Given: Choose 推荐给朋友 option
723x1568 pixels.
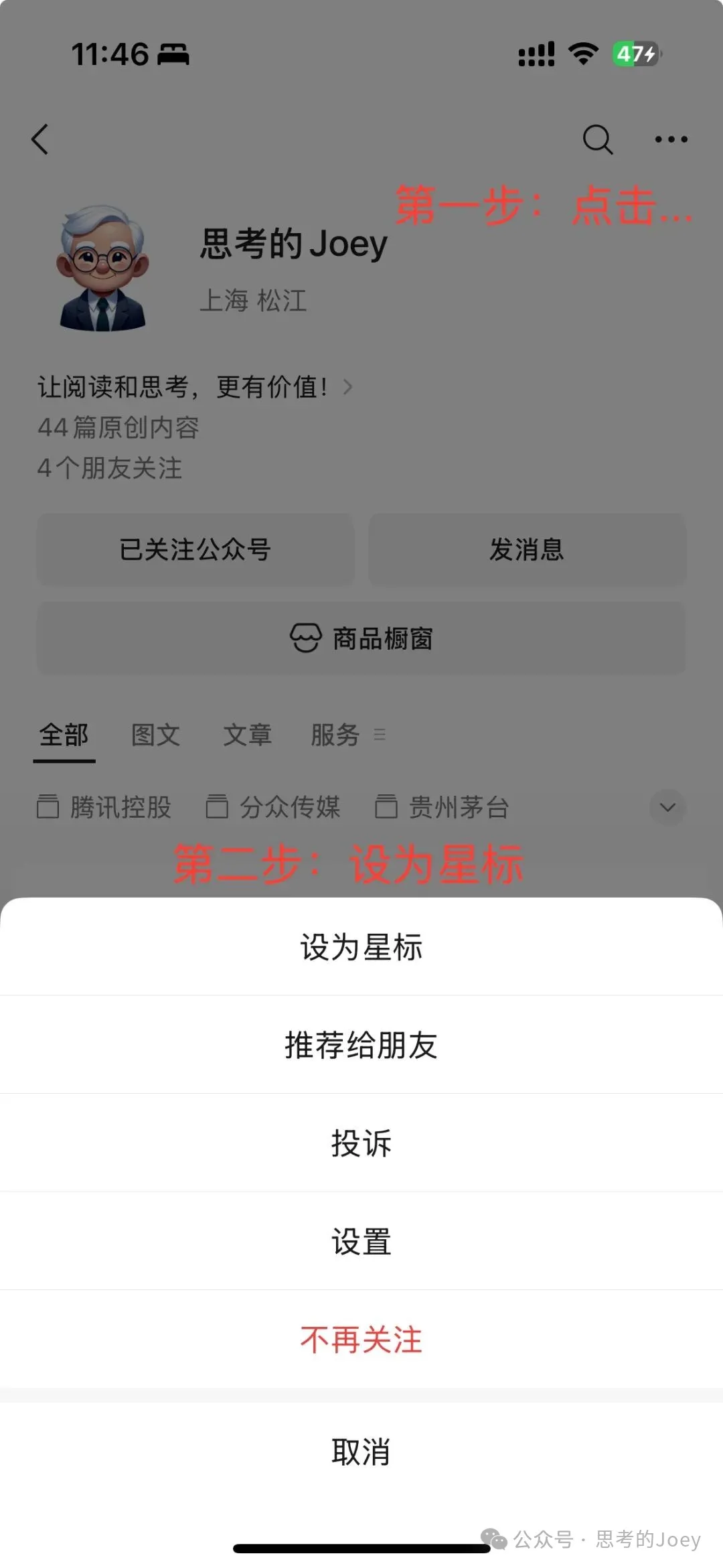Looking at the screenshot, I should coord(361,1045).
